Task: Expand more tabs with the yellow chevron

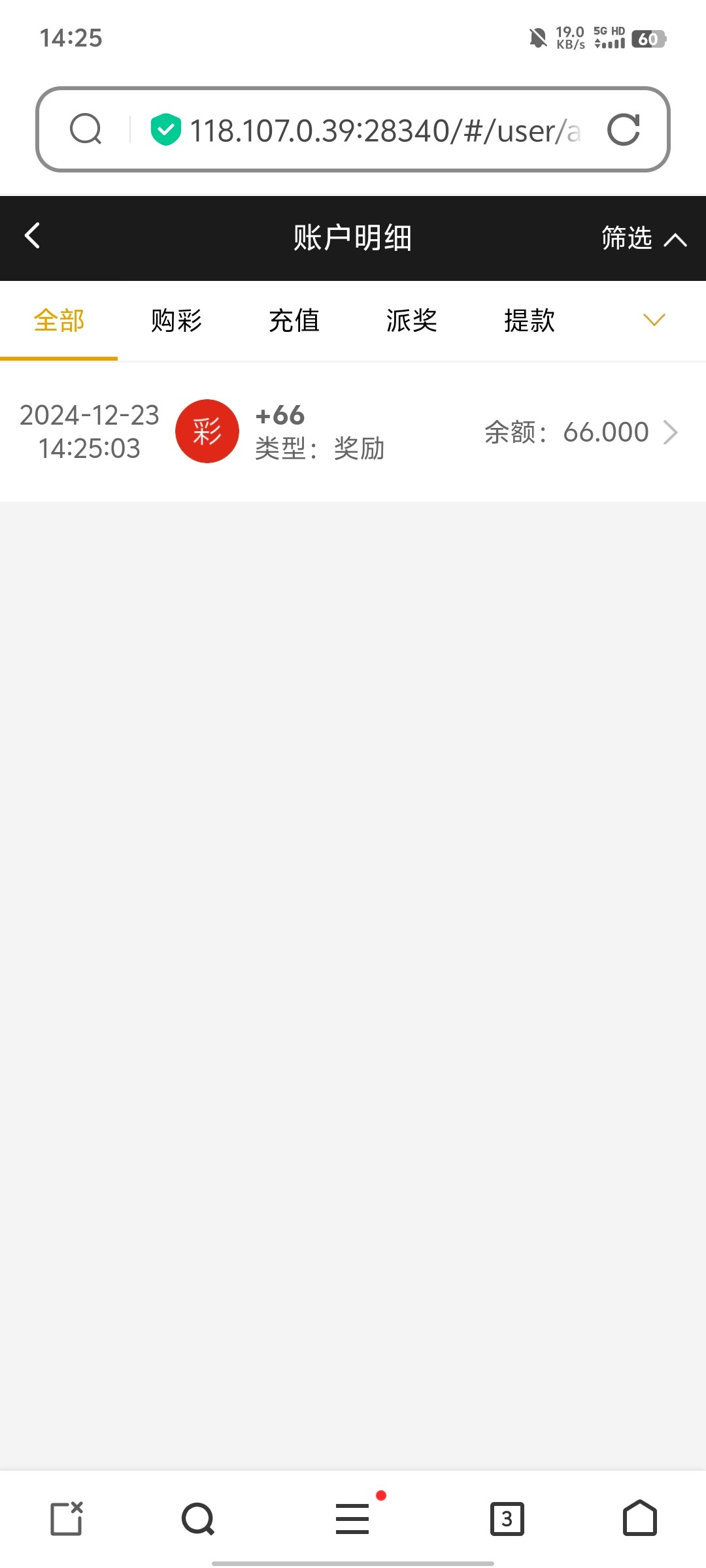Action: [x=654, y=320]
